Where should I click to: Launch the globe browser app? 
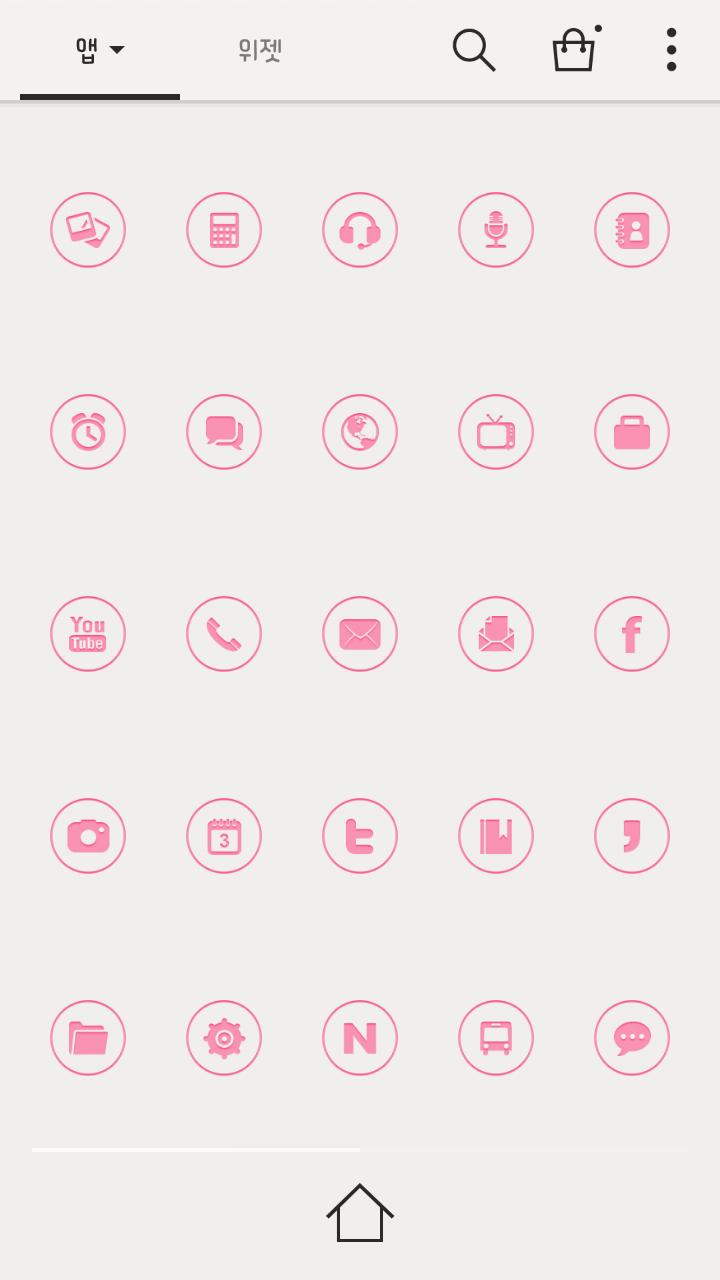[x=360, y=432]
